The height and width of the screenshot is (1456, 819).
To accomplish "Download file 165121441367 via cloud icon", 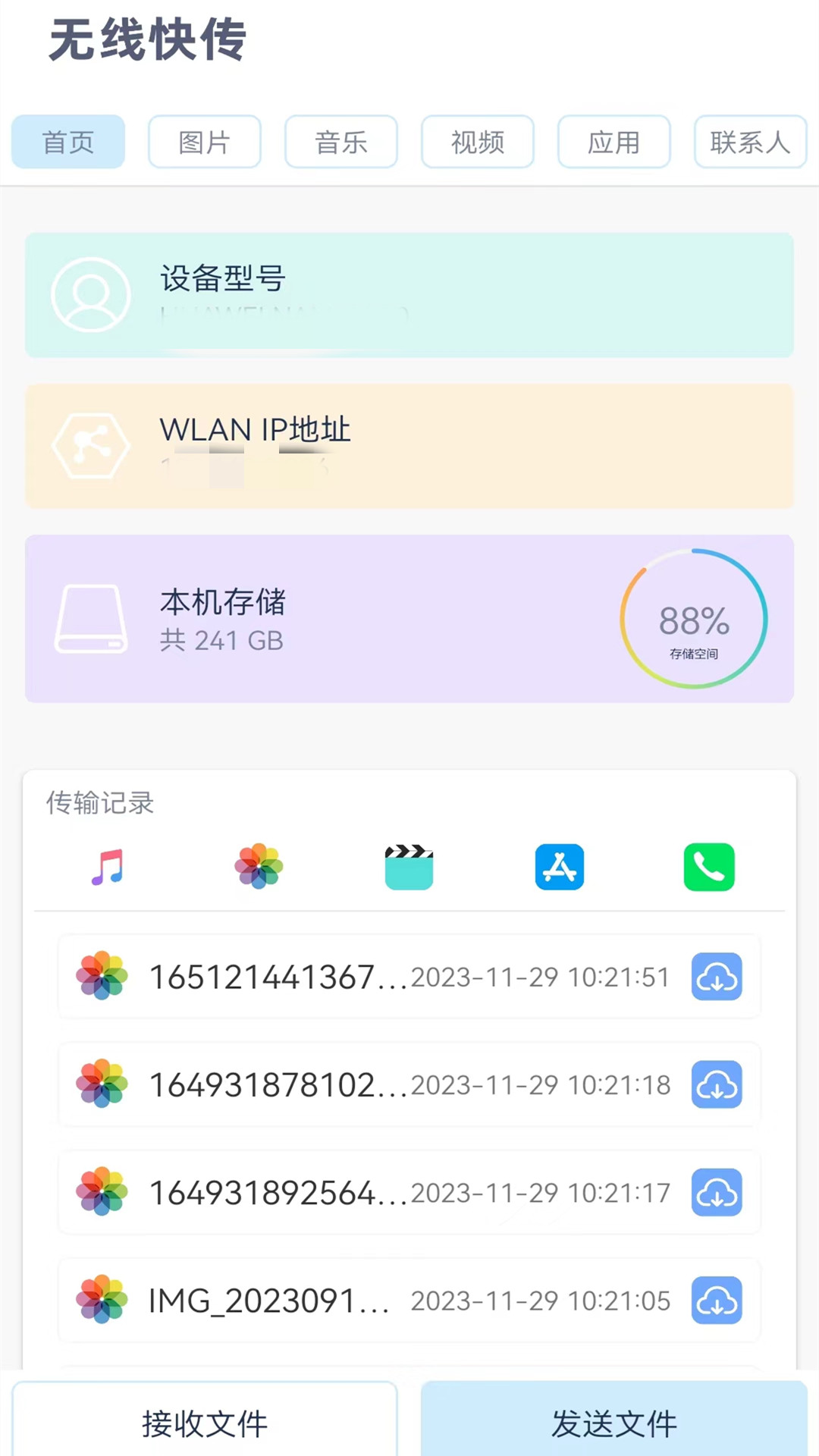I will click(x=717, y=977).
